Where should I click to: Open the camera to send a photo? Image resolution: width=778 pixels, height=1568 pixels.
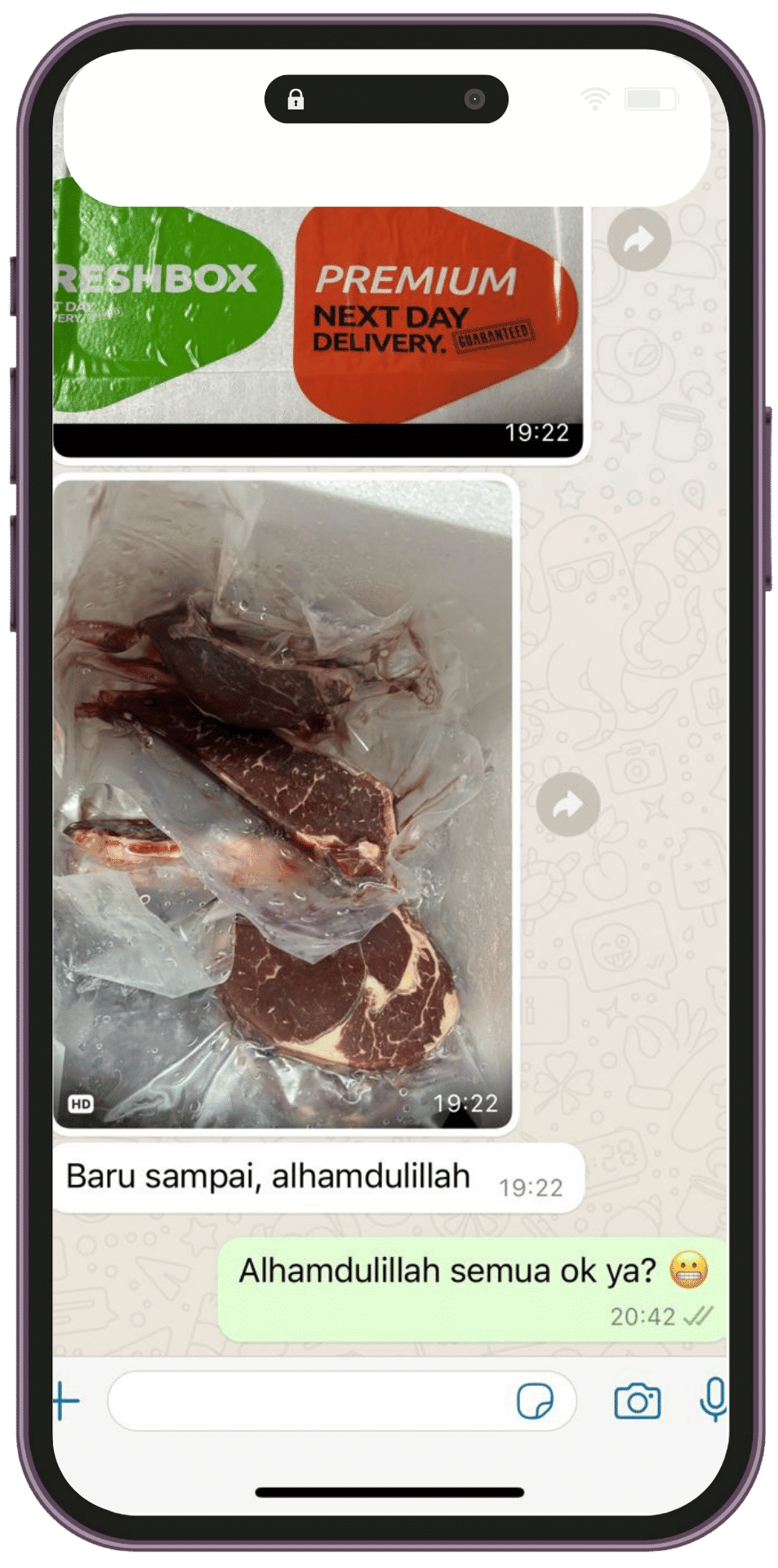point(638,1401)
